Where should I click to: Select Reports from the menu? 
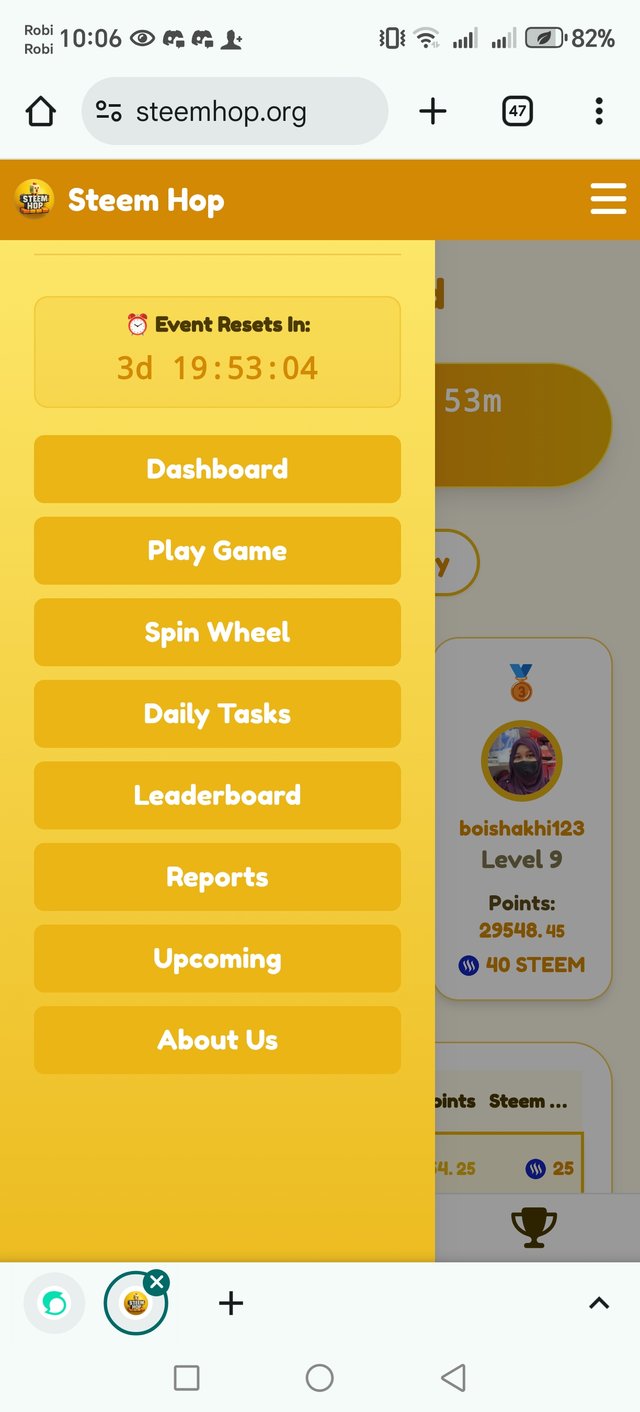click(x=217, y=877)
